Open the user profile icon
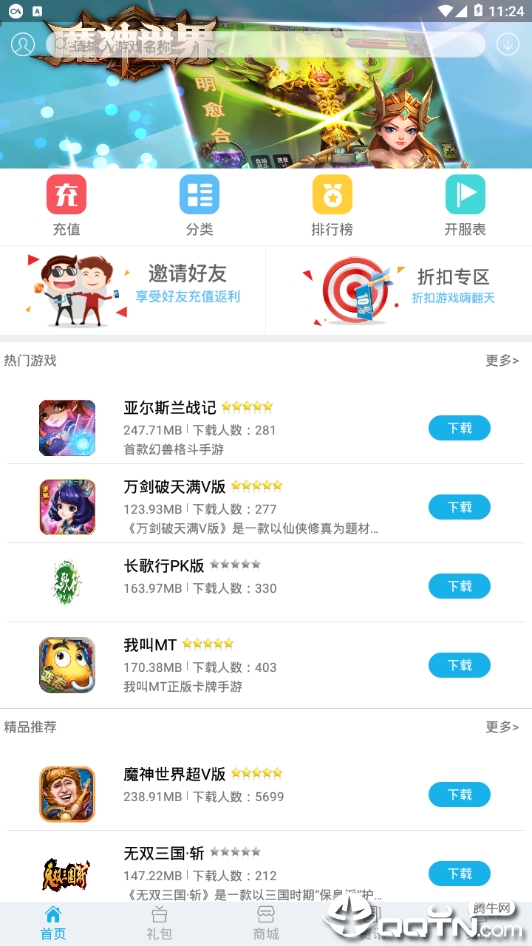 (x=23, y=44)
